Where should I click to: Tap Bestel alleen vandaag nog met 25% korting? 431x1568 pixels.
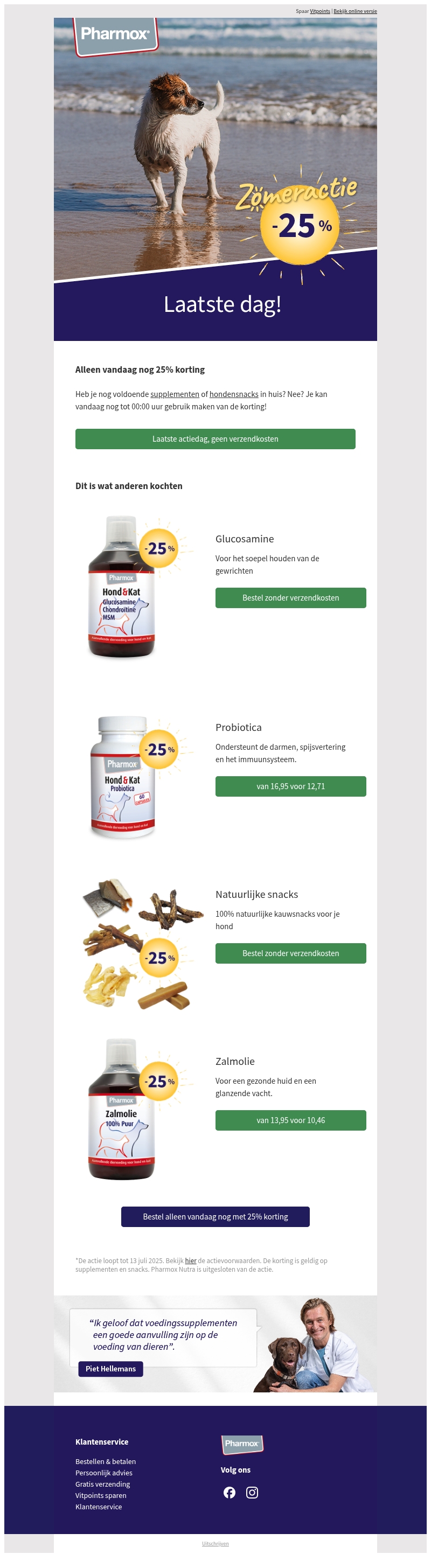point(215,1217)
